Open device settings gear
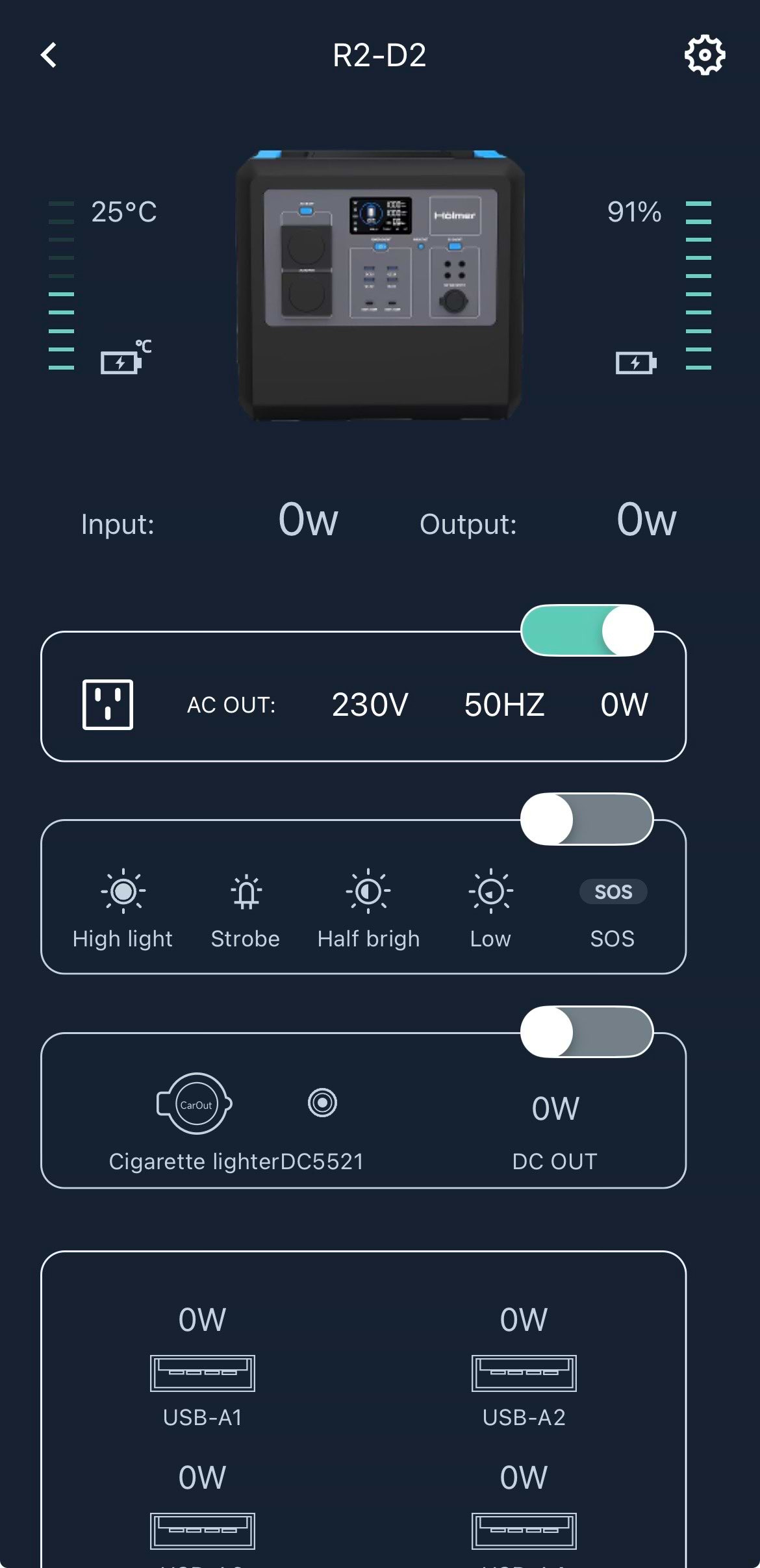 point(705,55)
